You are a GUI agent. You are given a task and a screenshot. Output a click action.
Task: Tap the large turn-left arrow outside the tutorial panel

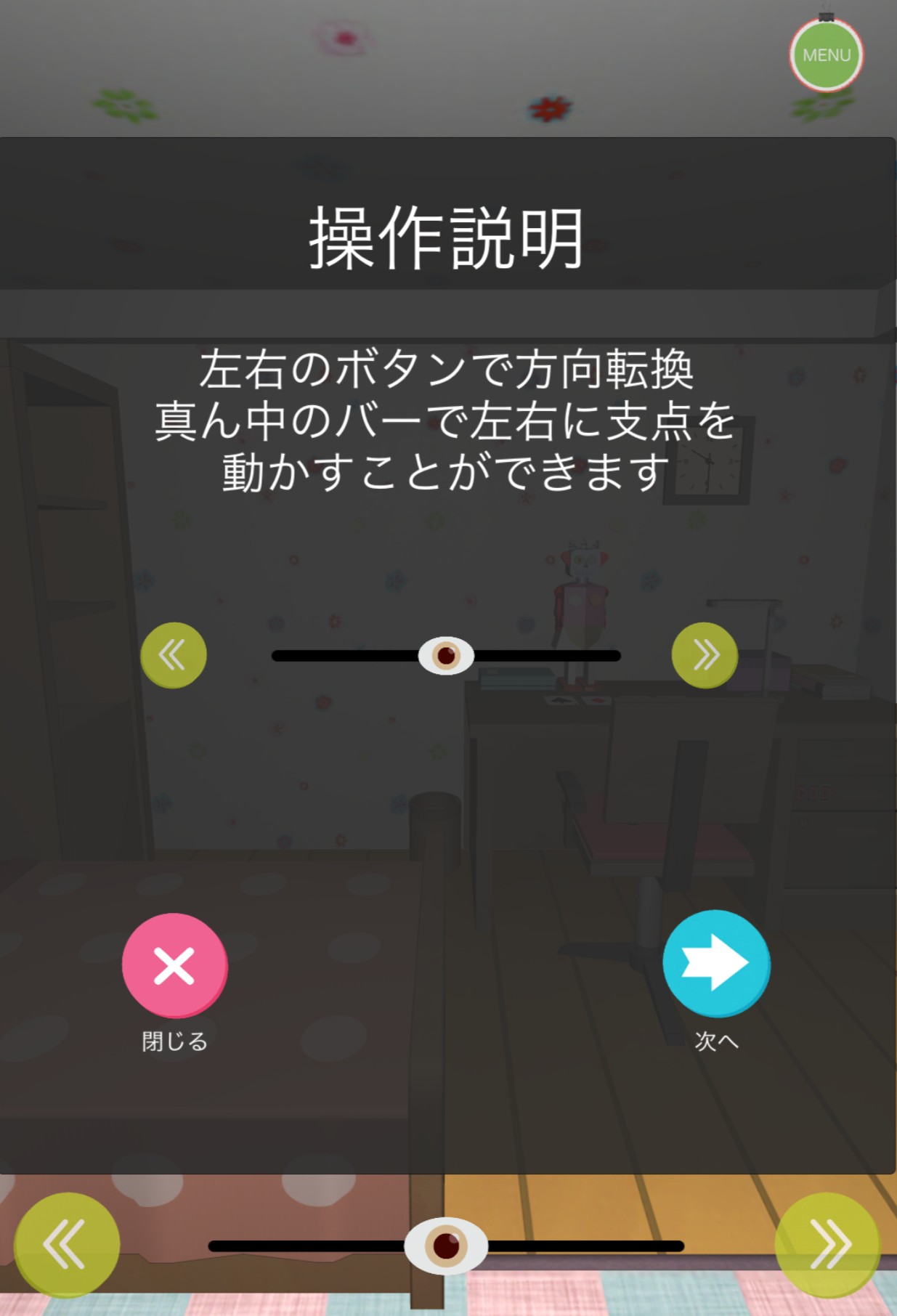(x=66, y=1244)
